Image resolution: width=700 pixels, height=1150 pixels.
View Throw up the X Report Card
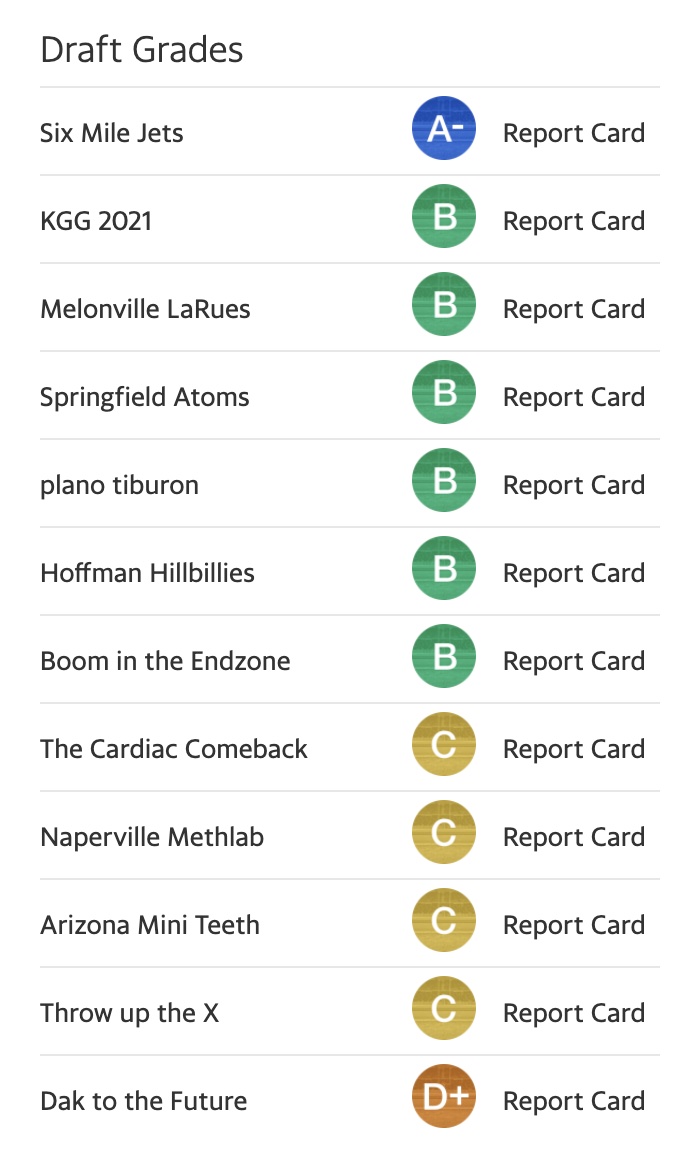coord(574,1014)
